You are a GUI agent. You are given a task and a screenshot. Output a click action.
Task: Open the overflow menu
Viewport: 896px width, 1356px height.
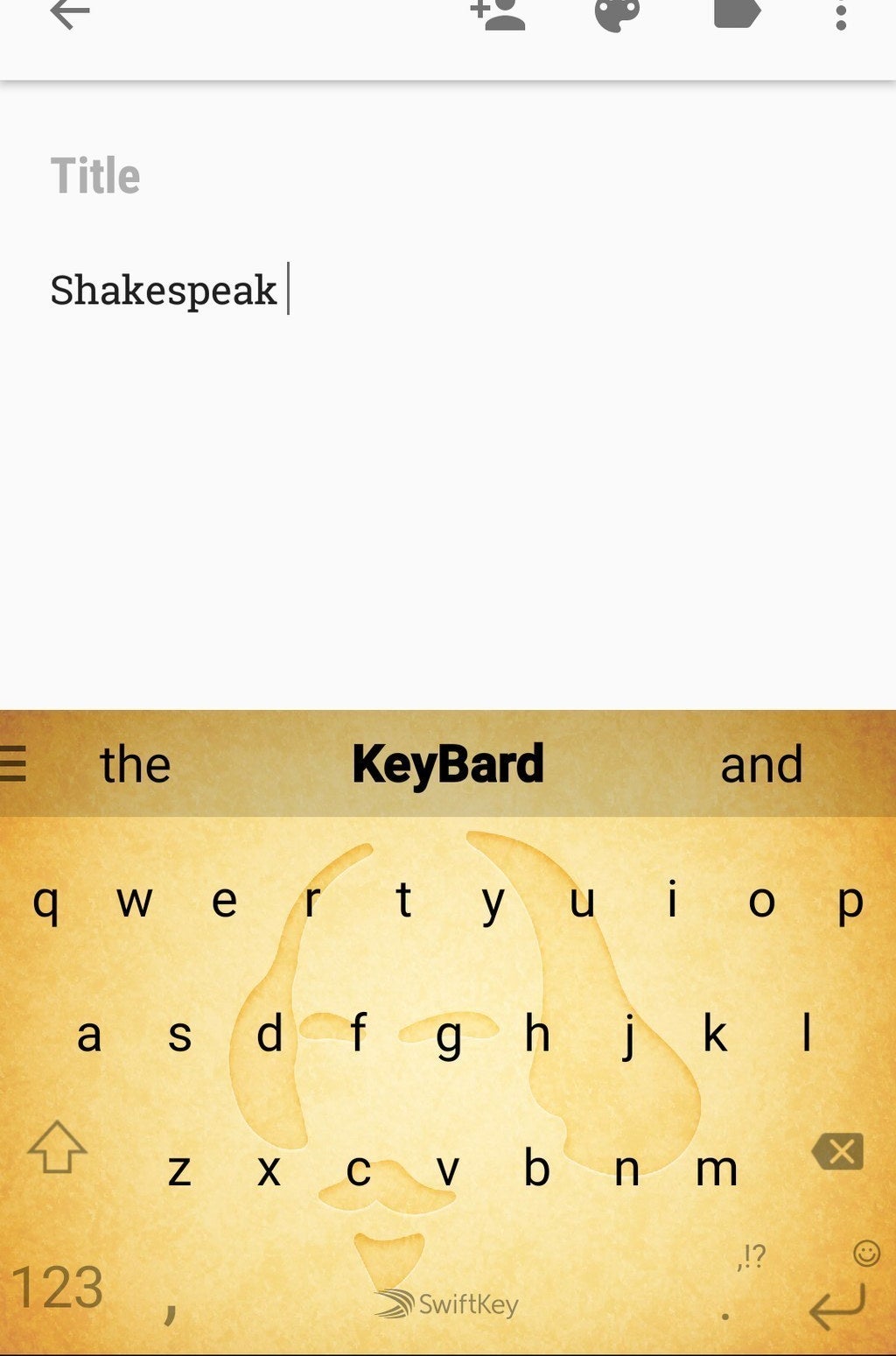point(840,17)
